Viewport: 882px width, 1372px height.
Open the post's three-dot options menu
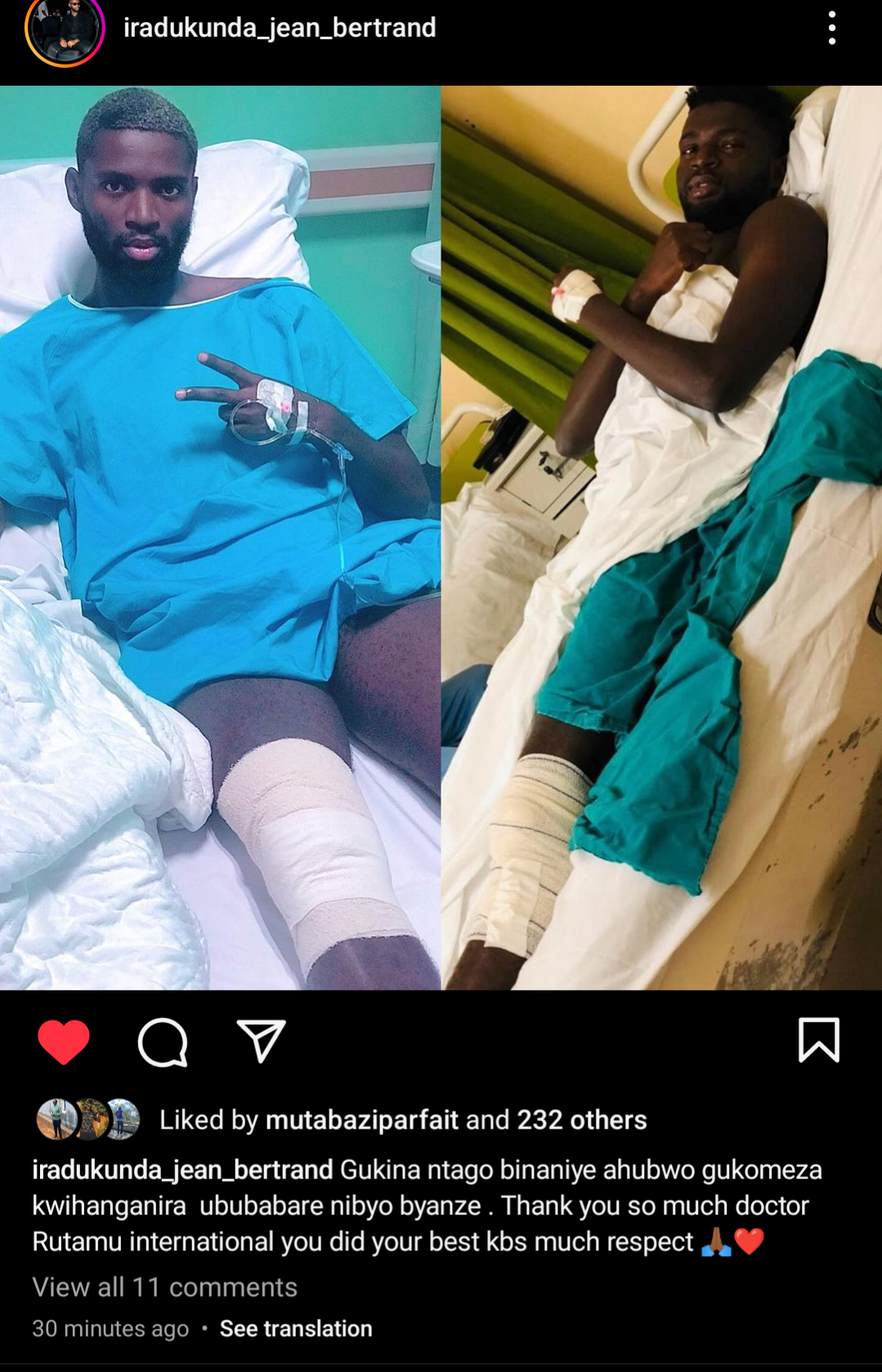coord(831,29)
